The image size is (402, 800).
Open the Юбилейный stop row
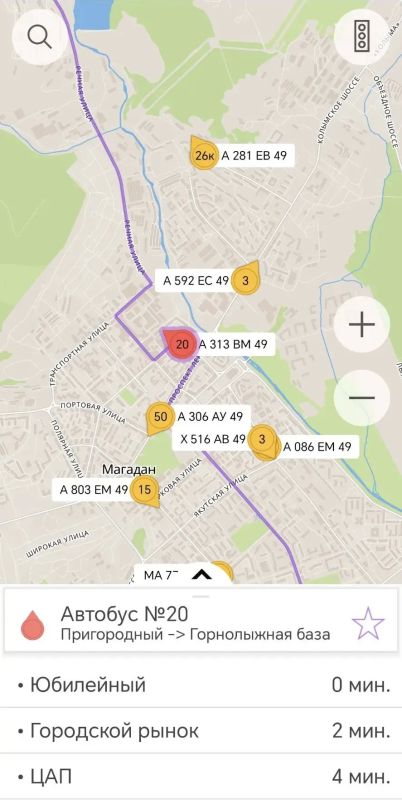[201, 685]
